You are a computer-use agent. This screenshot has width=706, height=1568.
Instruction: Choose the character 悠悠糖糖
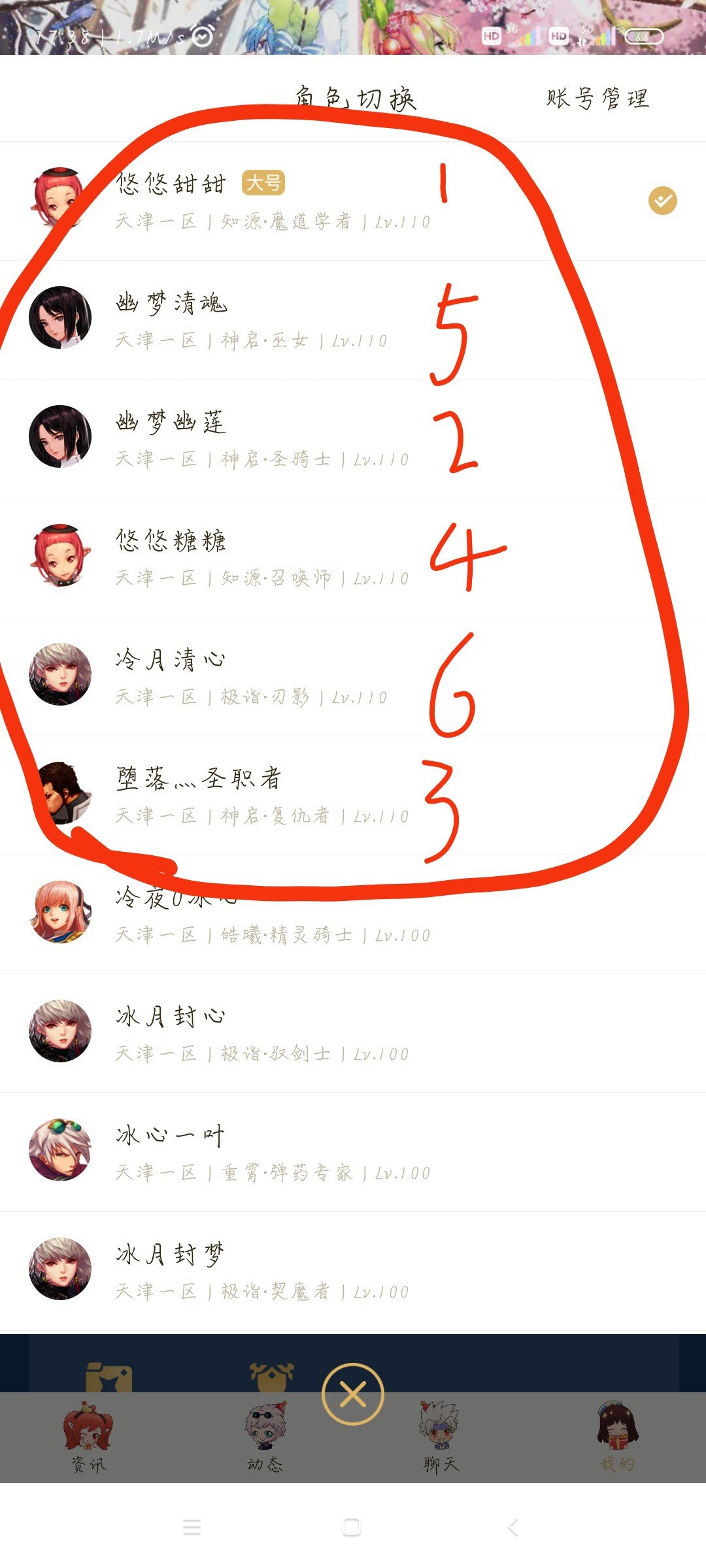(x=353, y=558)
